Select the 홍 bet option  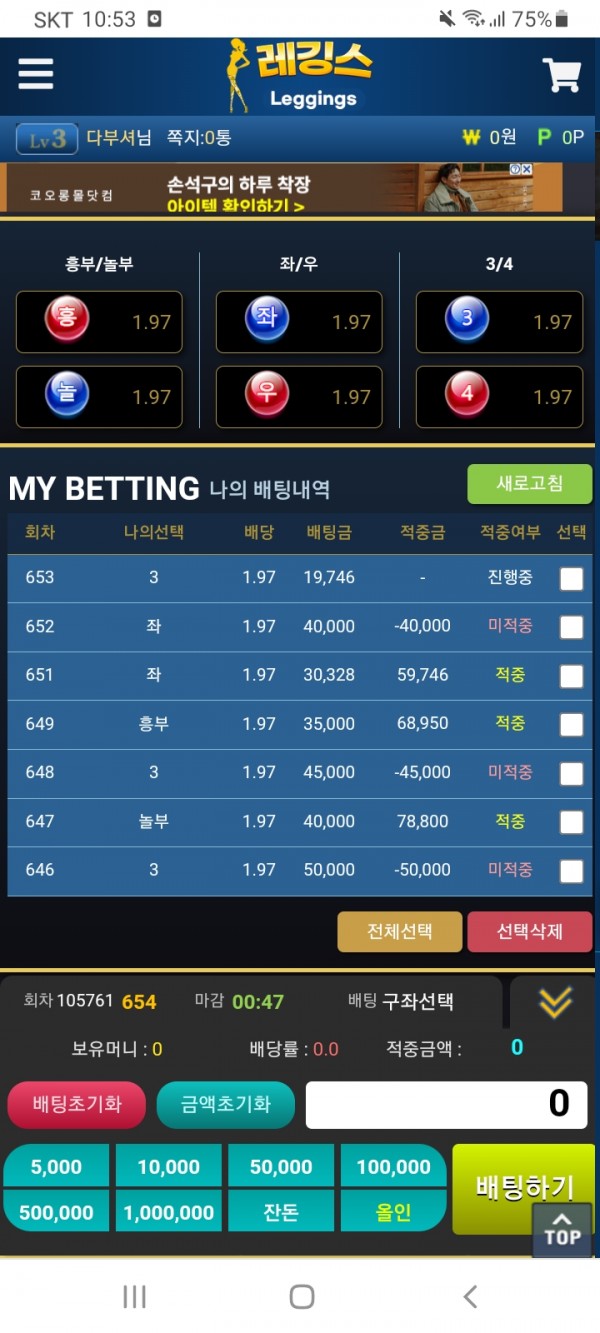pos(99,322)
